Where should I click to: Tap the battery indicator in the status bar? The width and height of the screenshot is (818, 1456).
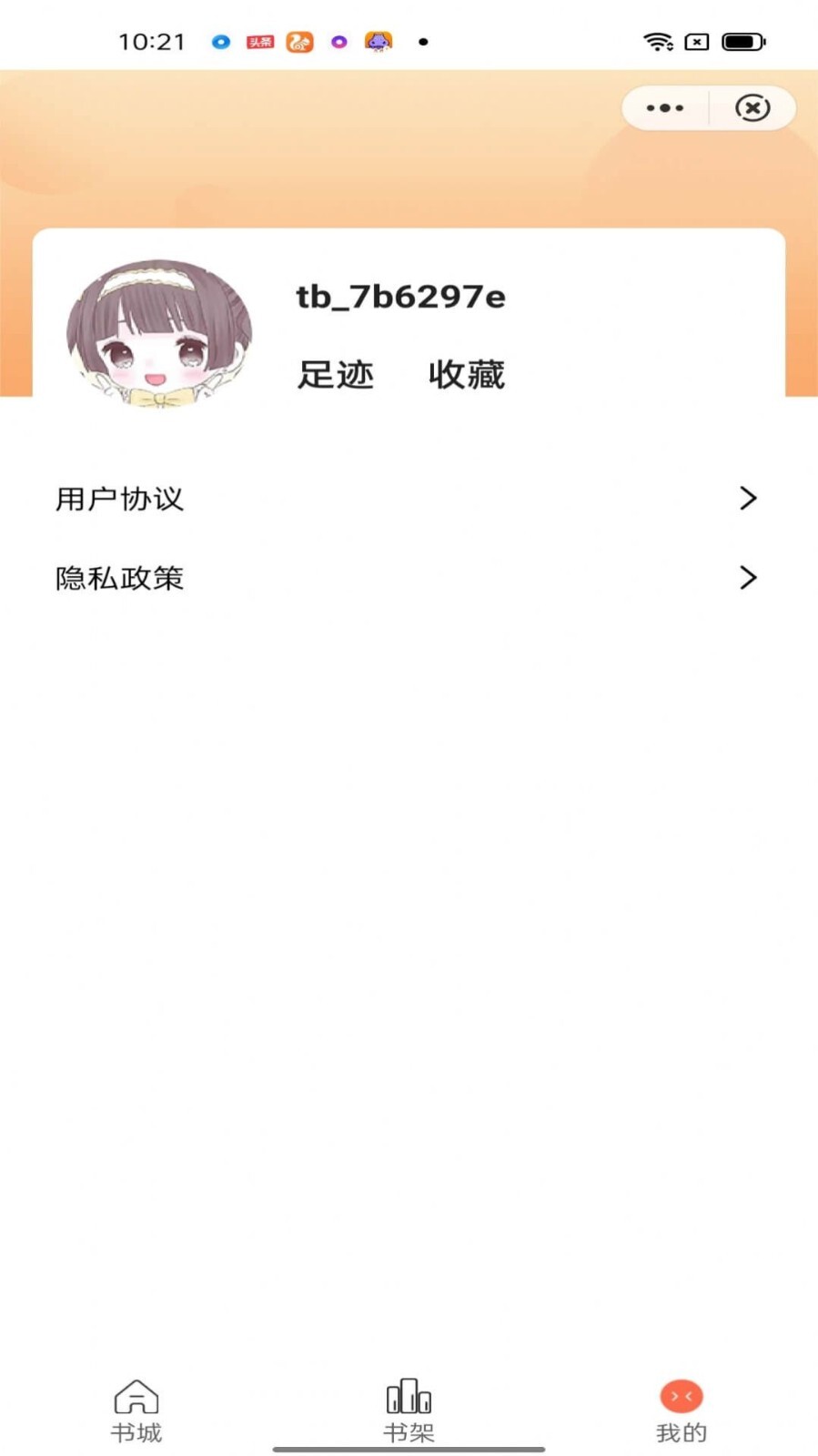point(739,40)
